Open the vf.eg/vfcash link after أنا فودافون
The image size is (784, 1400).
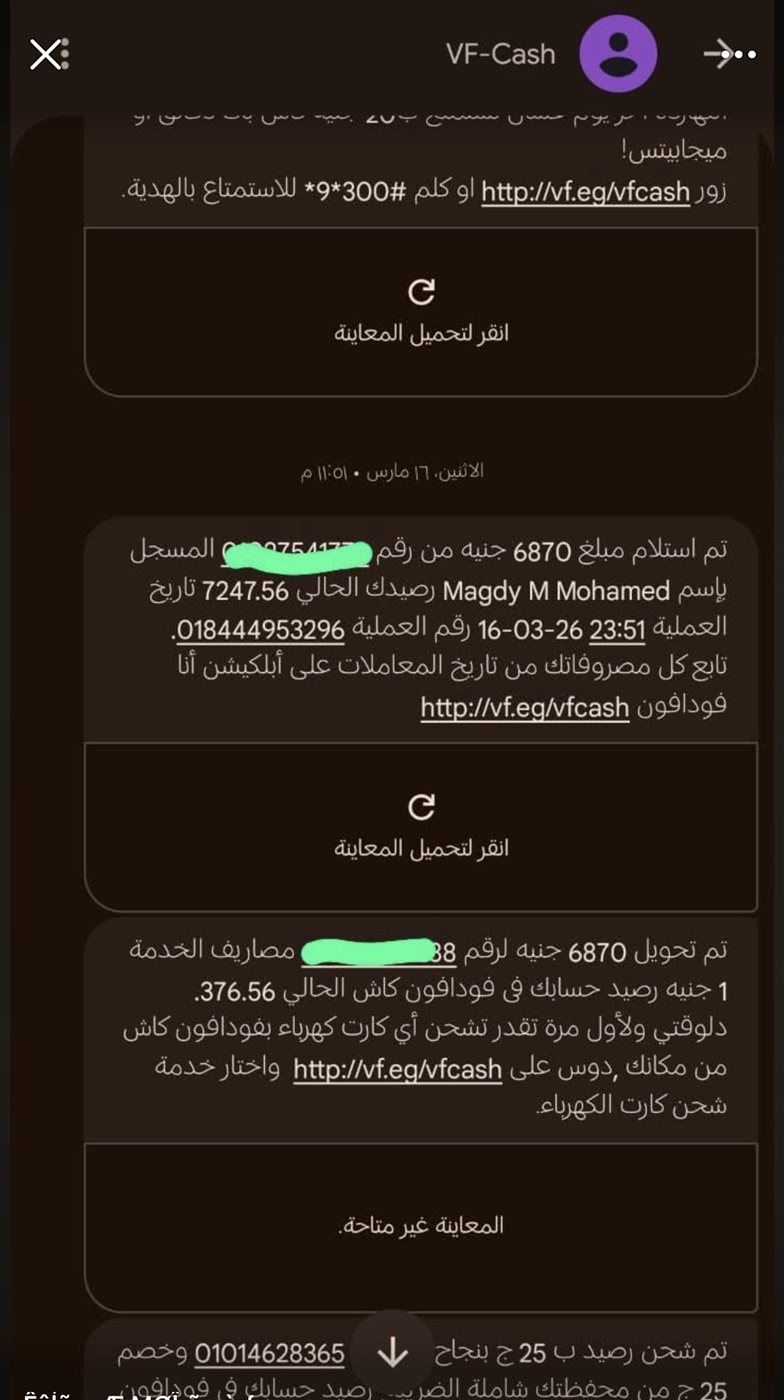(524, 707)
